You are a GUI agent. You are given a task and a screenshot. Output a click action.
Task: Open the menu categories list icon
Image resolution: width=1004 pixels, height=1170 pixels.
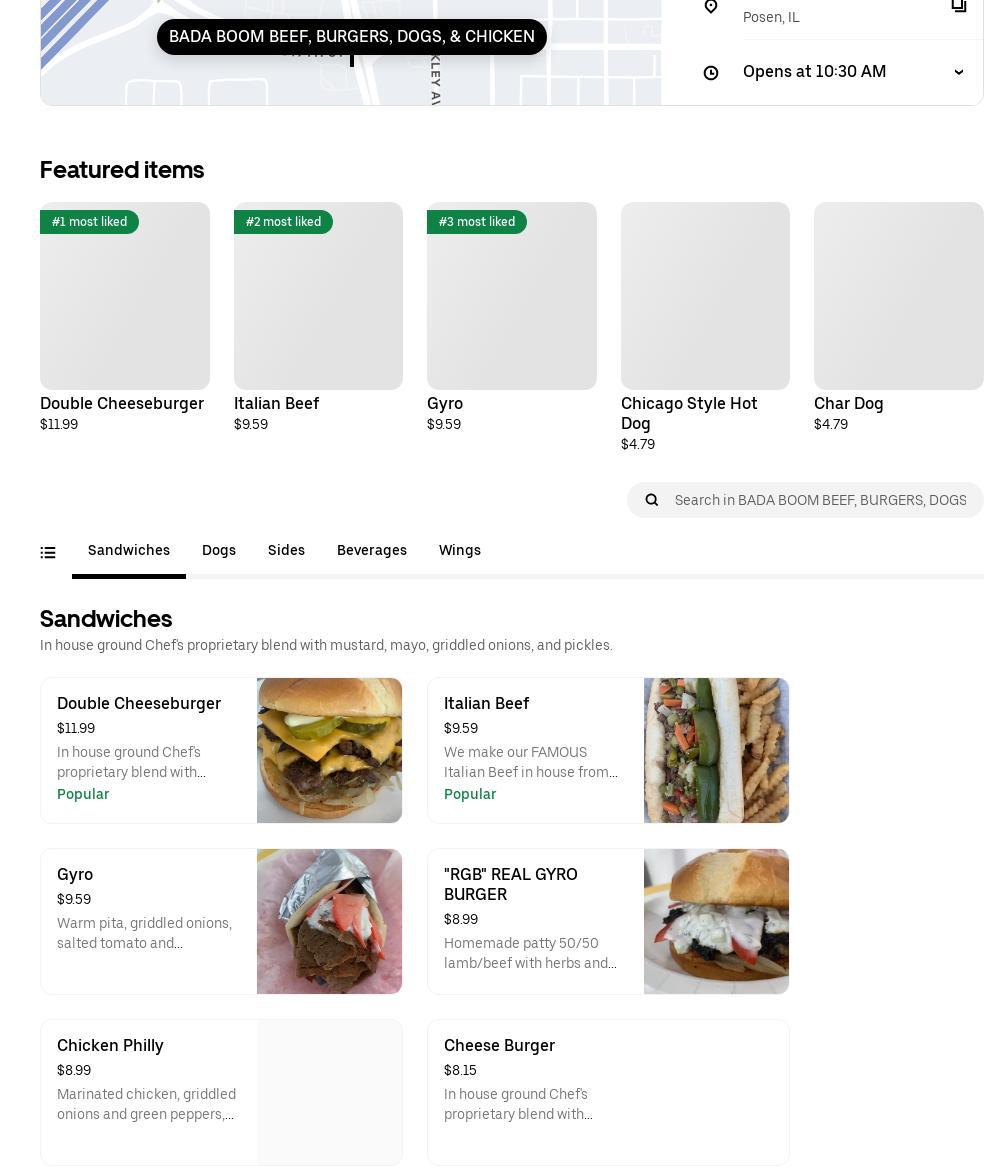[x=48, y=552]
